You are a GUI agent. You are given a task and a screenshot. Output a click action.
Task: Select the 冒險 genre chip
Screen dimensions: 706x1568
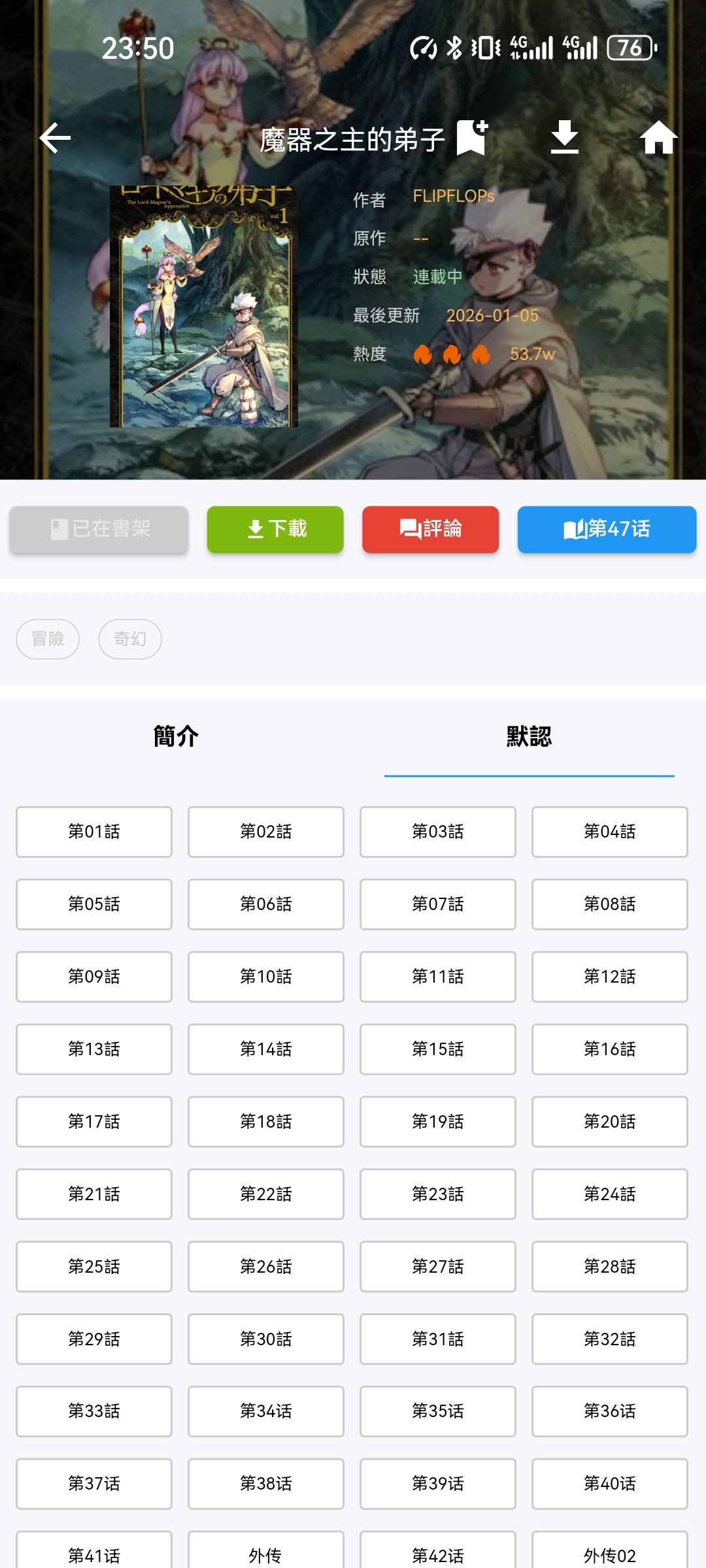tap(48, 639)
